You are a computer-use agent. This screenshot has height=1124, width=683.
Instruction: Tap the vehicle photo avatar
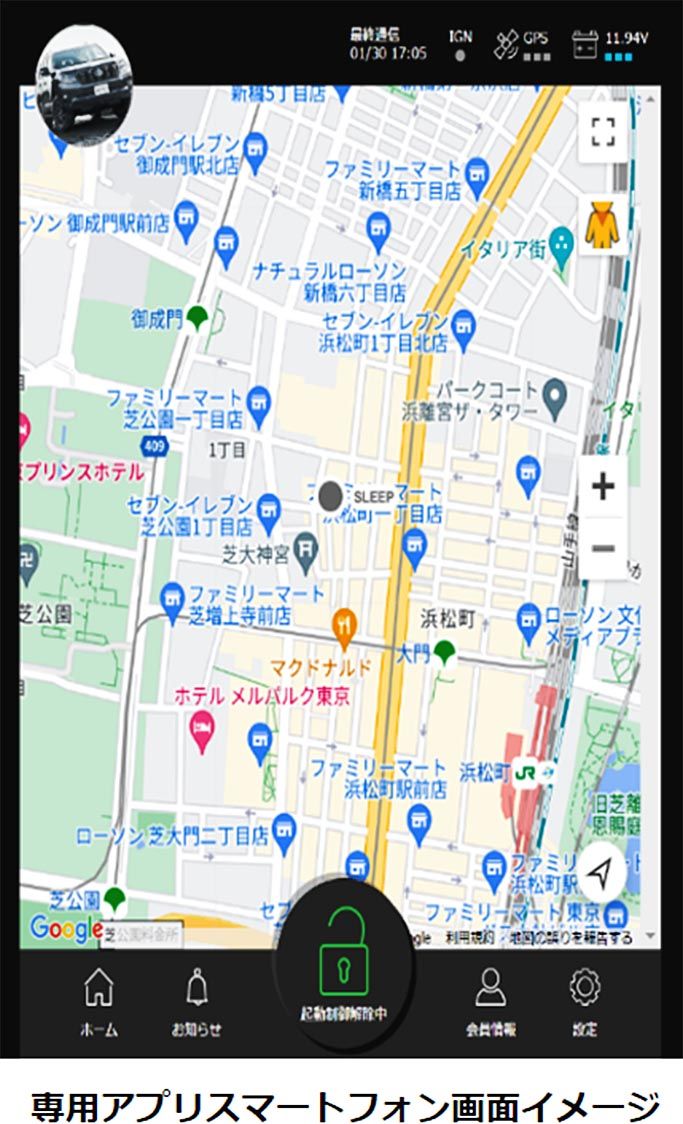[85, 85]
